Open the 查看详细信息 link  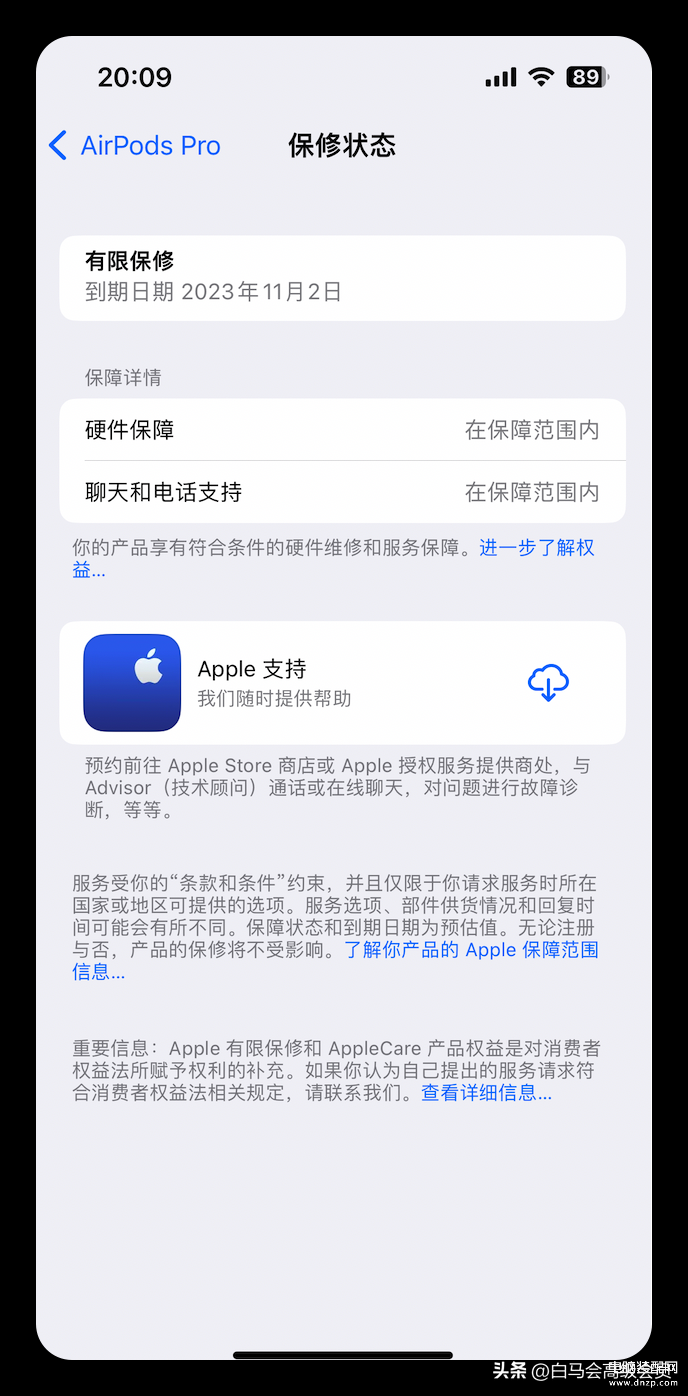(x=486, y=1093)
